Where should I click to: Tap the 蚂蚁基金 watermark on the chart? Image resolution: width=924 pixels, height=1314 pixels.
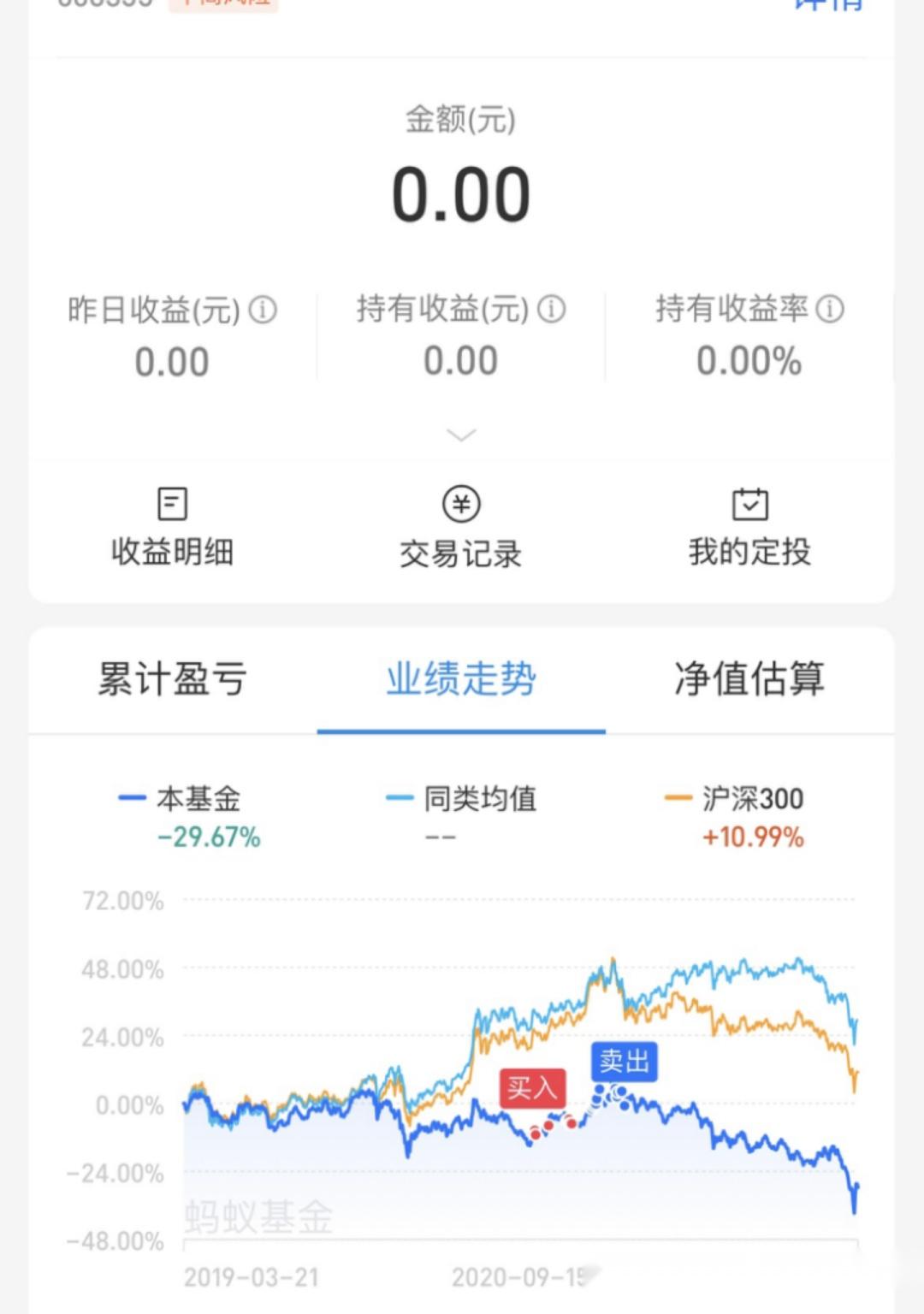[x=257, y=1216]
